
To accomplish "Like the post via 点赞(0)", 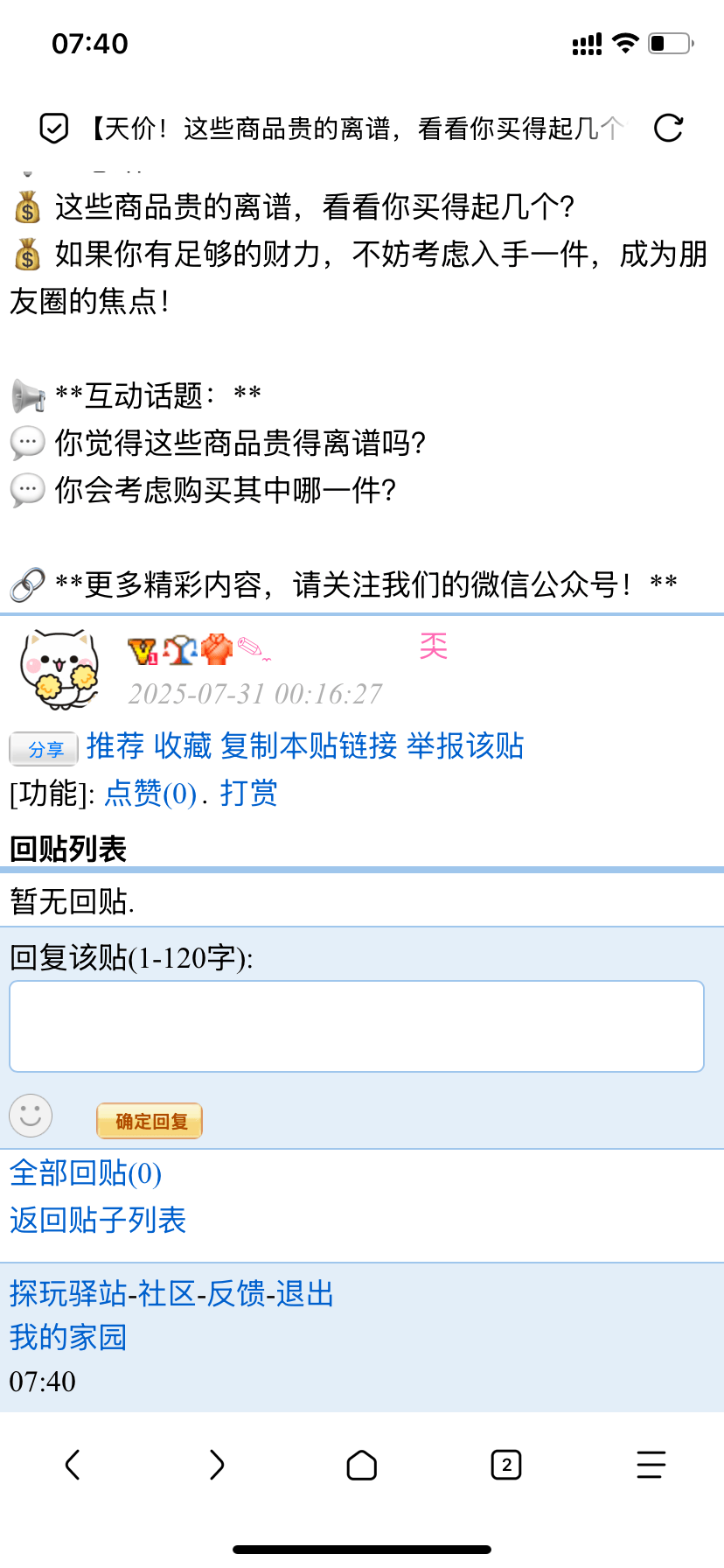I will point(150,794).
